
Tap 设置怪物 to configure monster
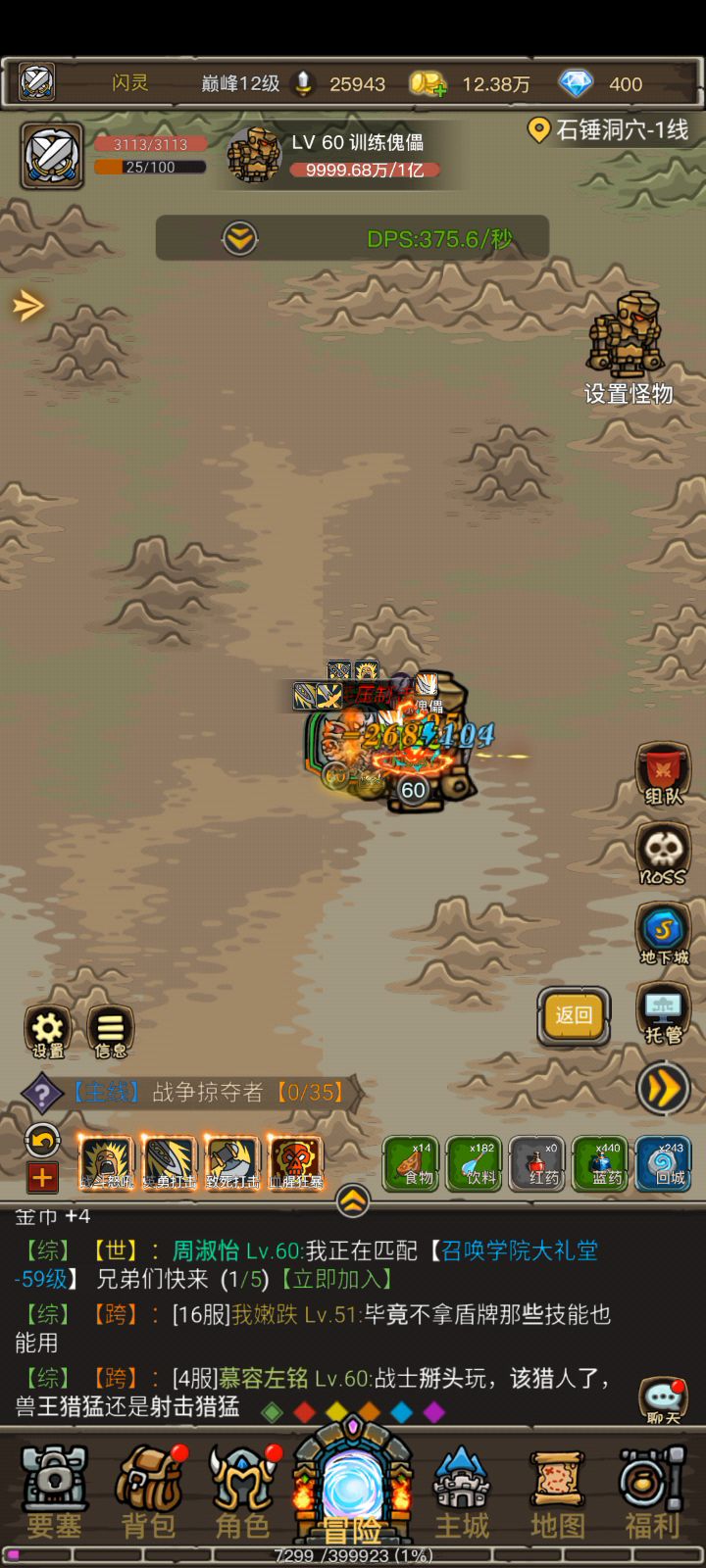click(628, 350)
